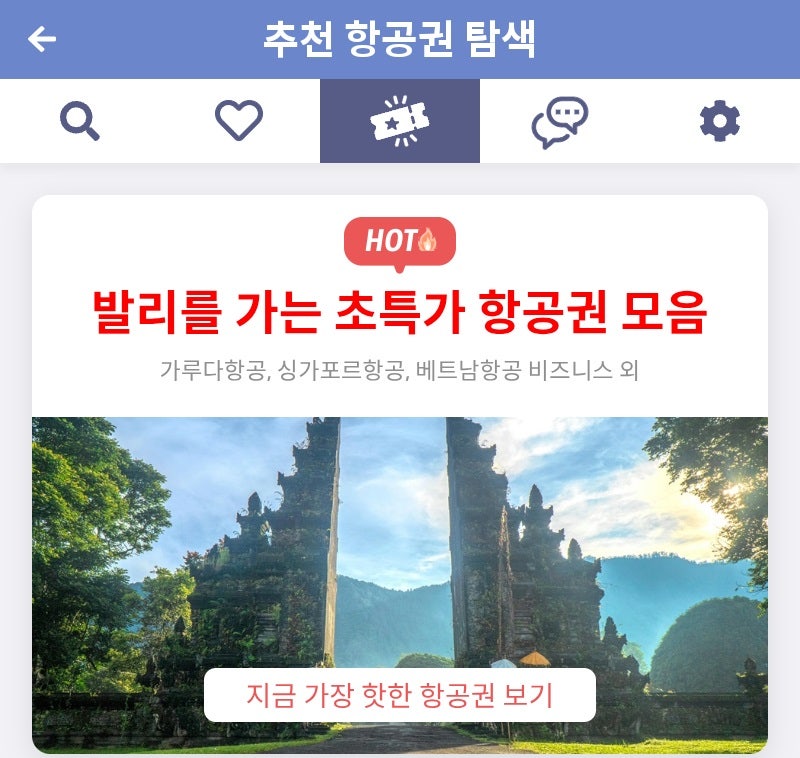Screen dimensions: 800x758
Task: Open the Bali special fare ticket card
Action: [x=399, y=312]
